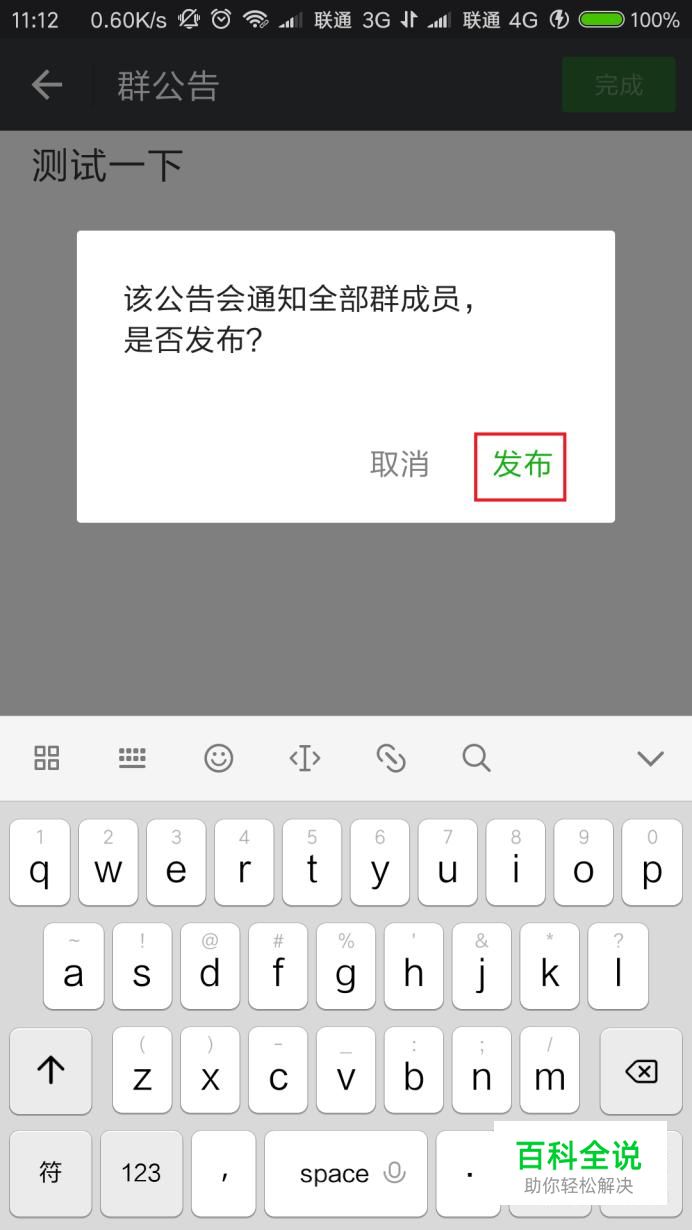The image size is (692, 1230).
Task: Switch keyboard layout via the keyboard icon
Action: (x=132, y=758)
